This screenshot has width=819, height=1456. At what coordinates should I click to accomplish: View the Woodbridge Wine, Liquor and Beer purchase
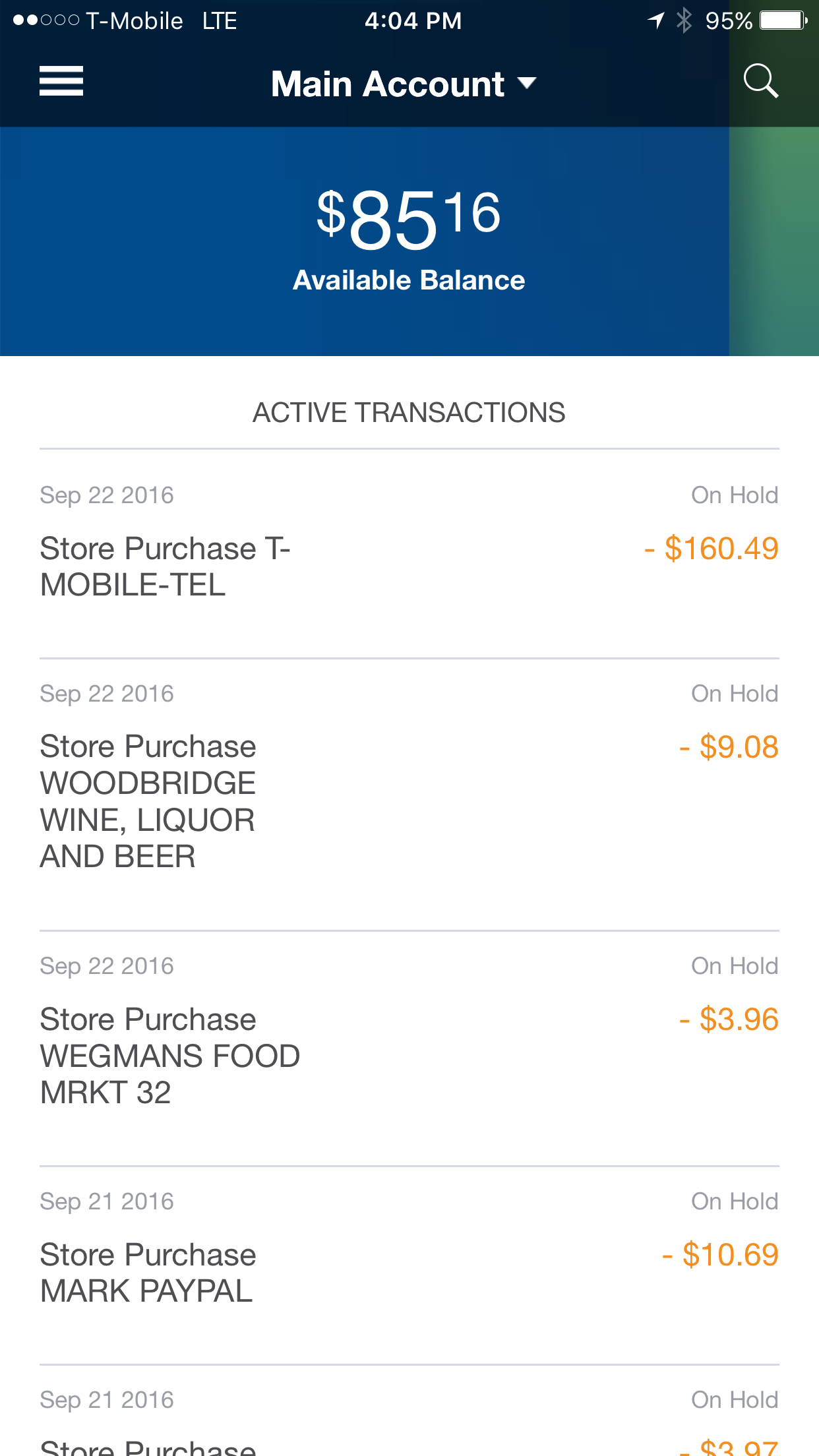409,791
